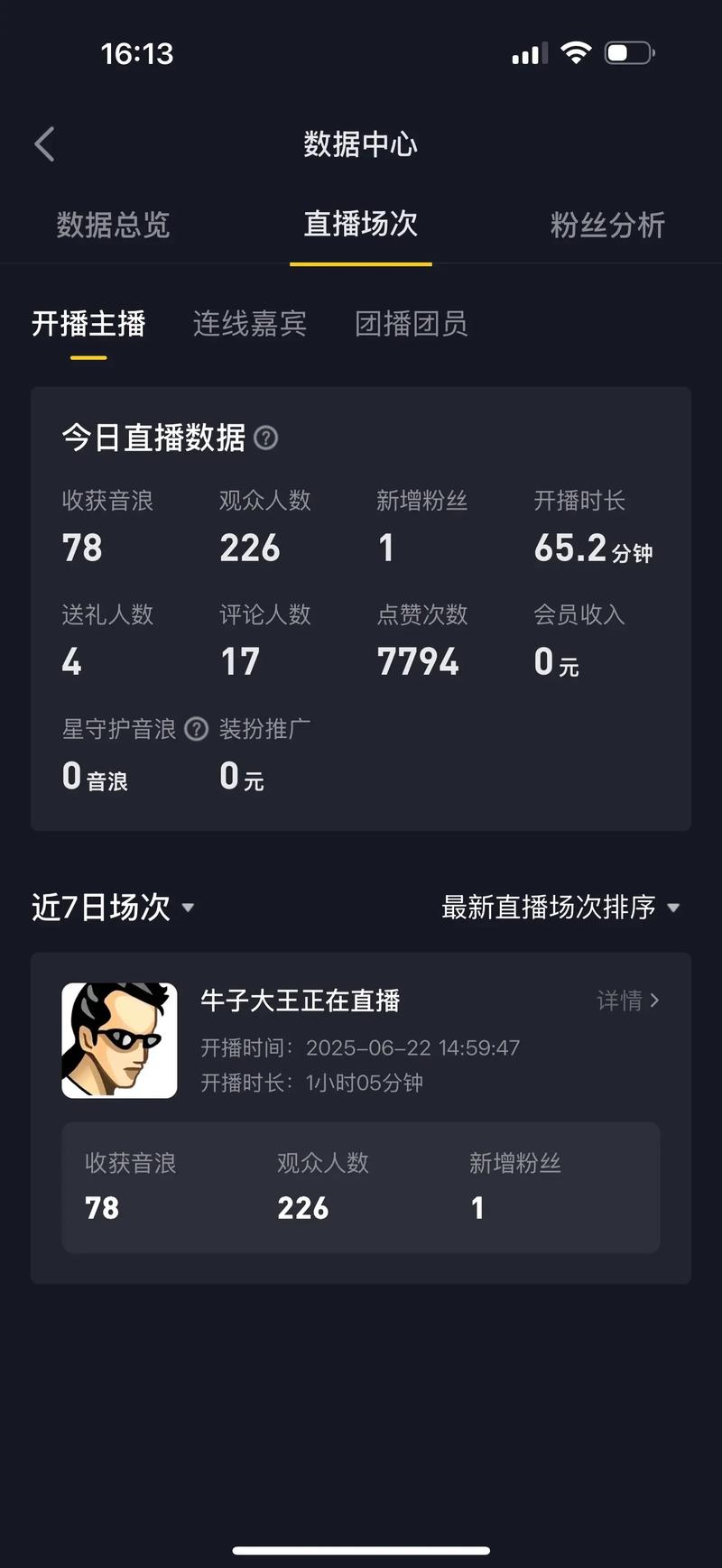Switch to the 数据总览 tab
The width and height of the screenshot is (722, 1568).
113,225
